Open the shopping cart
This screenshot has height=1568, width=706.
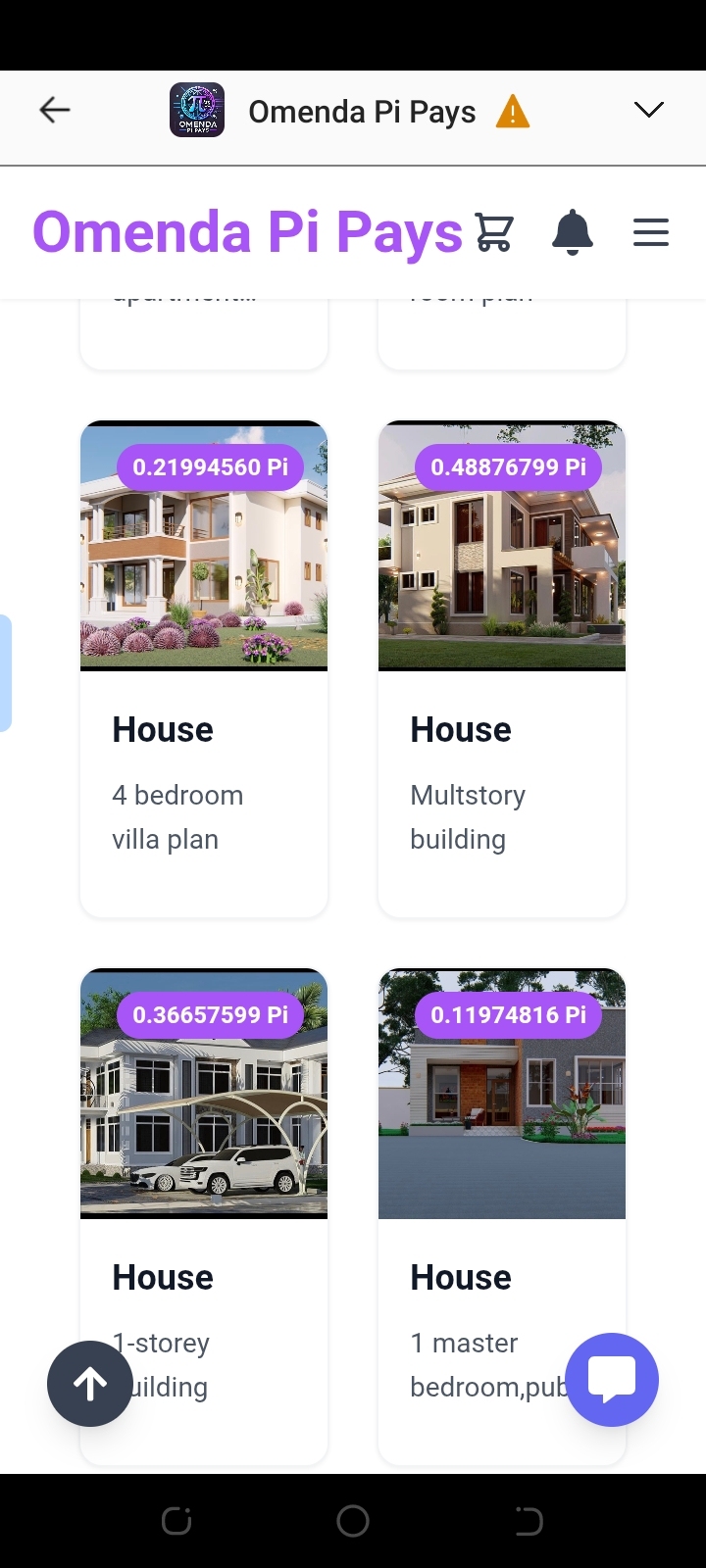point(494,232)
